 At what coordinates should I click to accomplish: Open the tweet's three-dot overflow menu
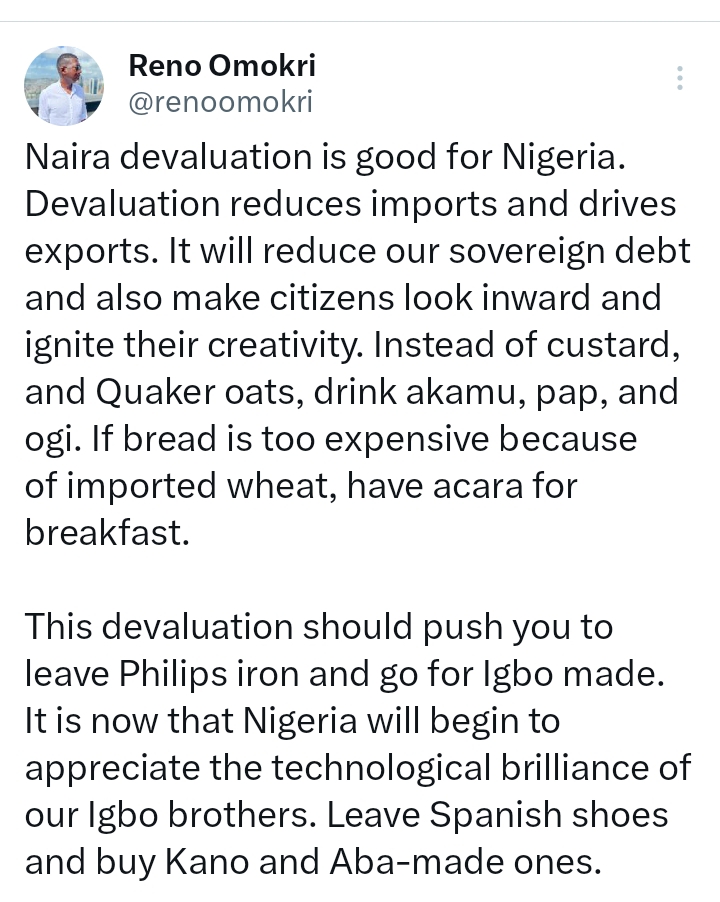[x=680, y=79]
